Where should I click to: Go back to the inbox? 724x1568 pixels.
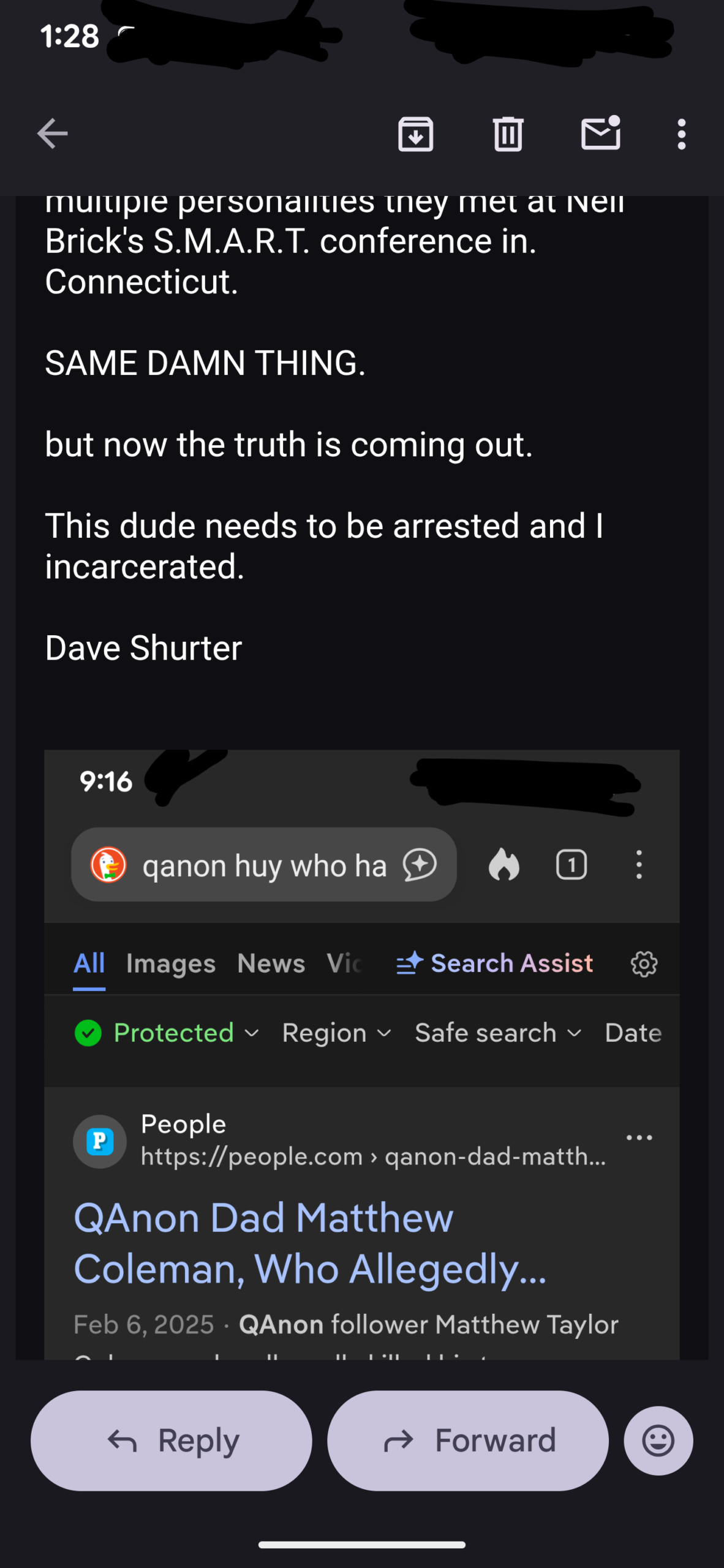pos(52,134)
